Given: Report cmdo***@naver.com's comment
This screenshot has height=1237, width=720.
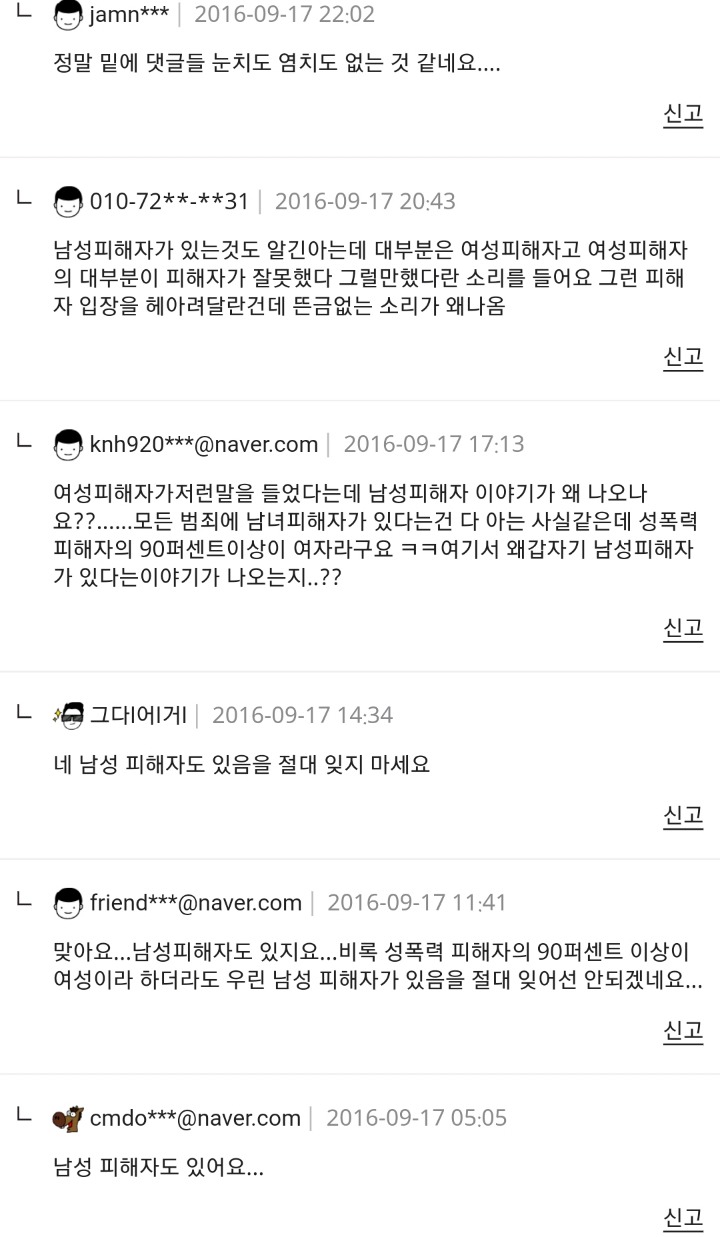Looking at the screenshot, I should coord(683,1217).
